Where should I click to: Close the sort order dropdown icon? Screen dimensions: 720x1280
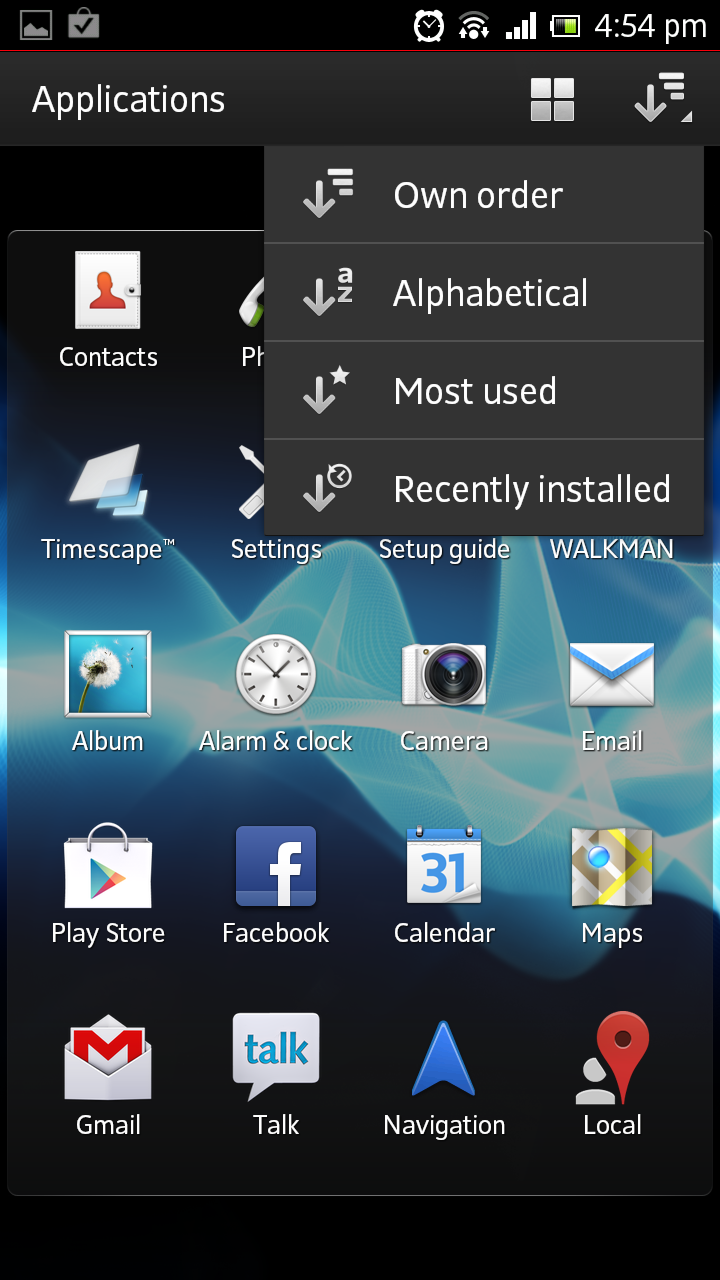pyautogui.click(x=661, y=100)
